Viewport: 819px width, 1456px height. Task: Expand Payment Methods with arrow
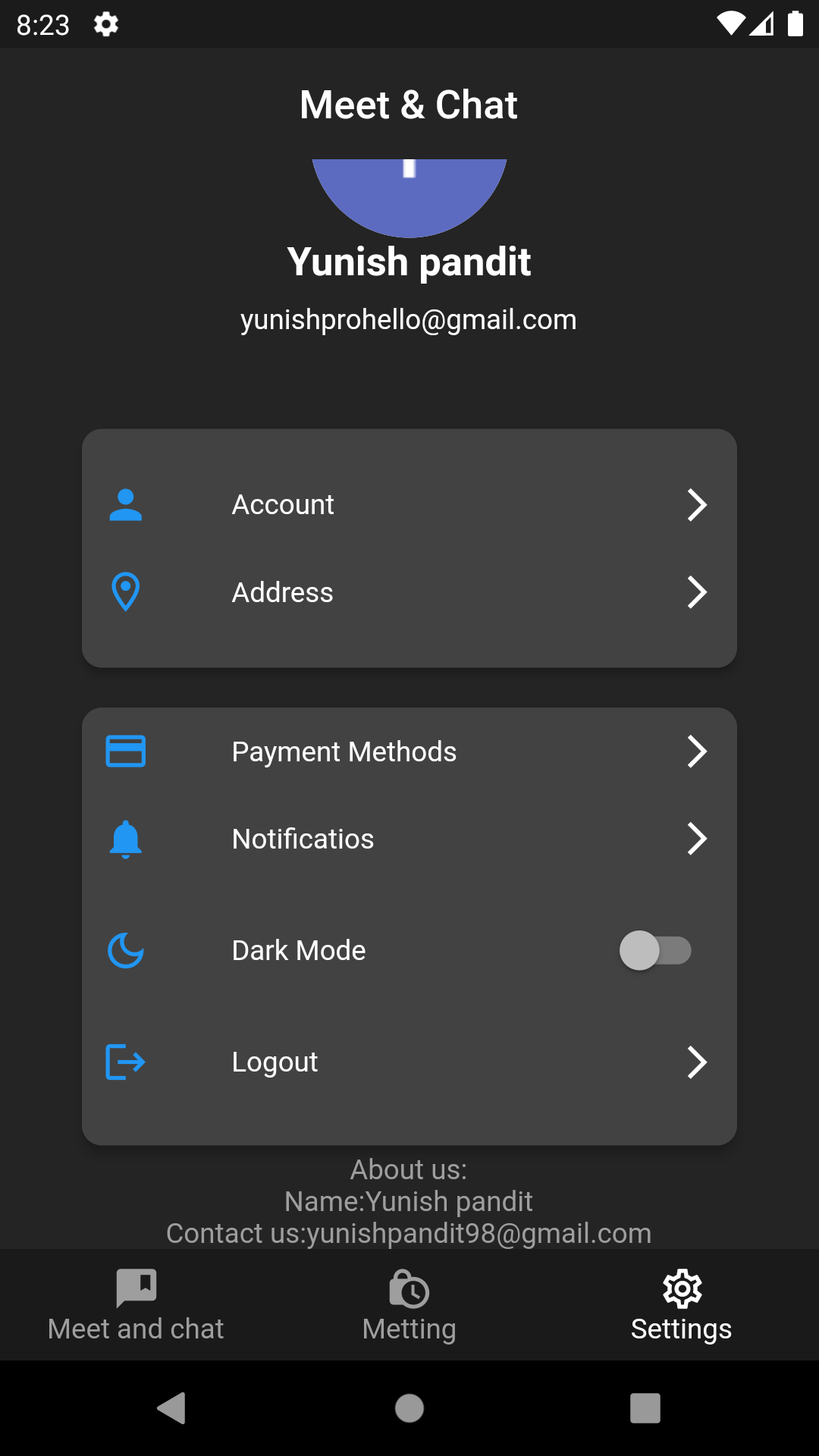[697, 751]
